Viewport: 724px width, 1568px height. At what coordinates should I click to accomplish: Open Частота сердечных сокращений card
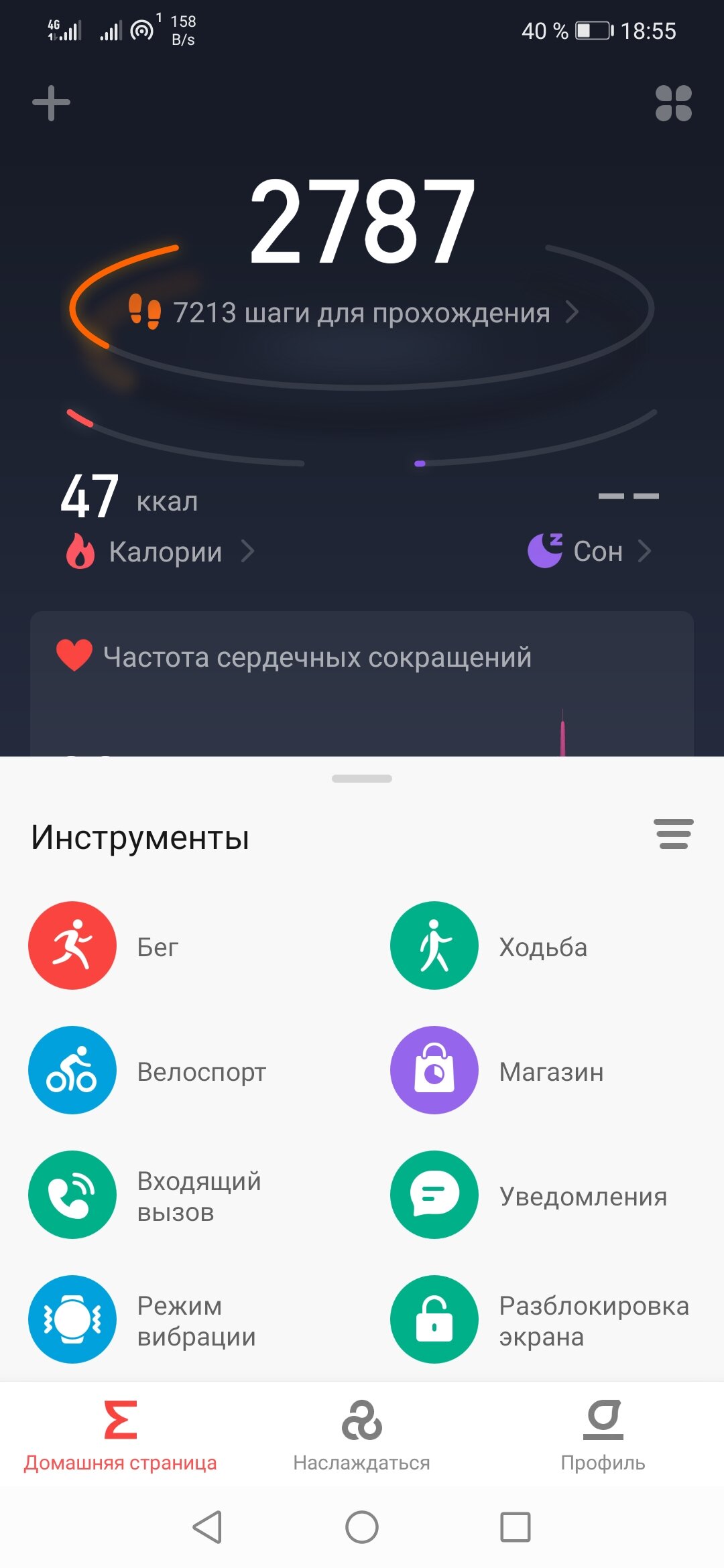[x=362, y=683]
